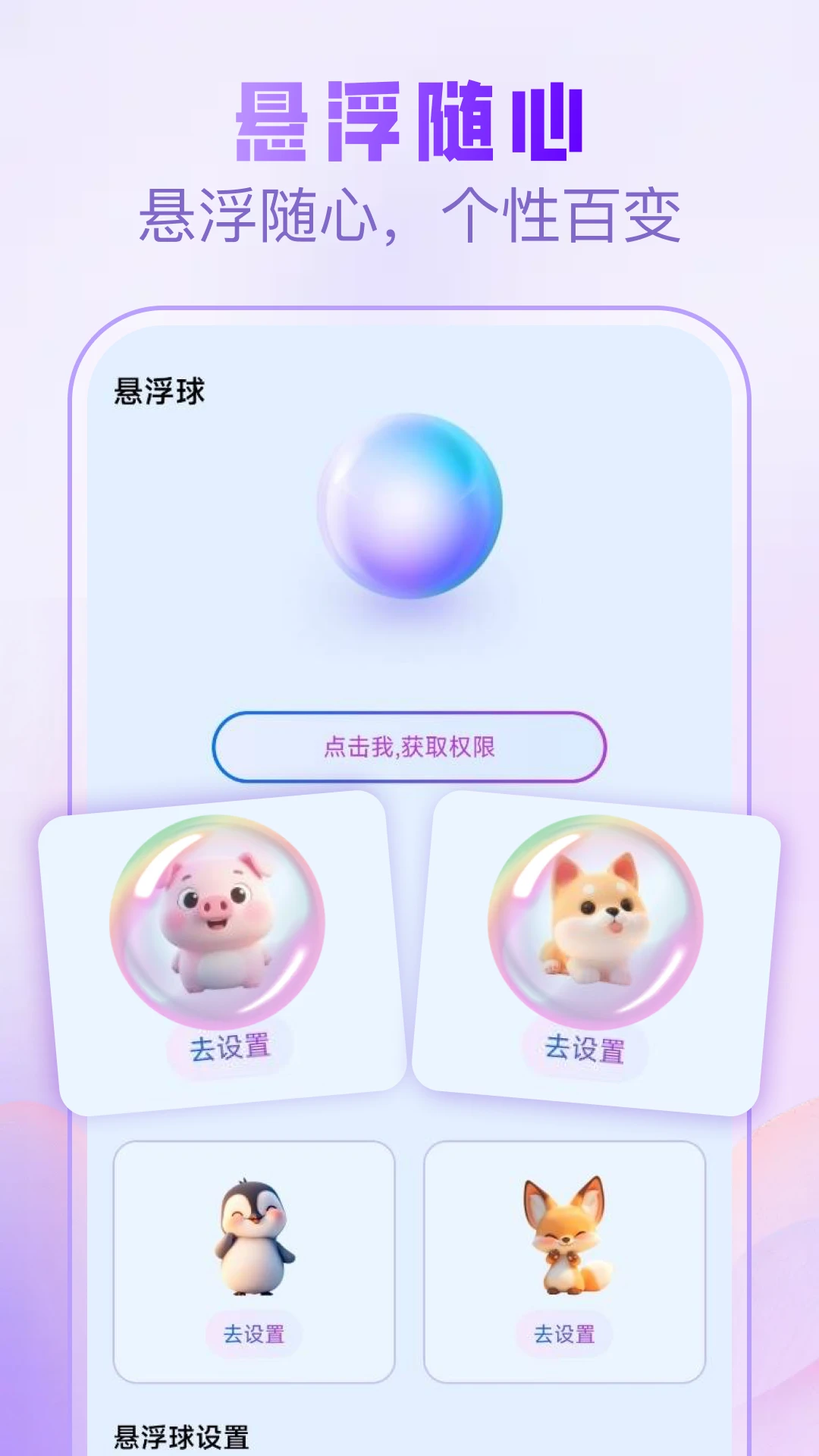Tap 点击我,获取权限 to grant permission

(x=409, y=747)
